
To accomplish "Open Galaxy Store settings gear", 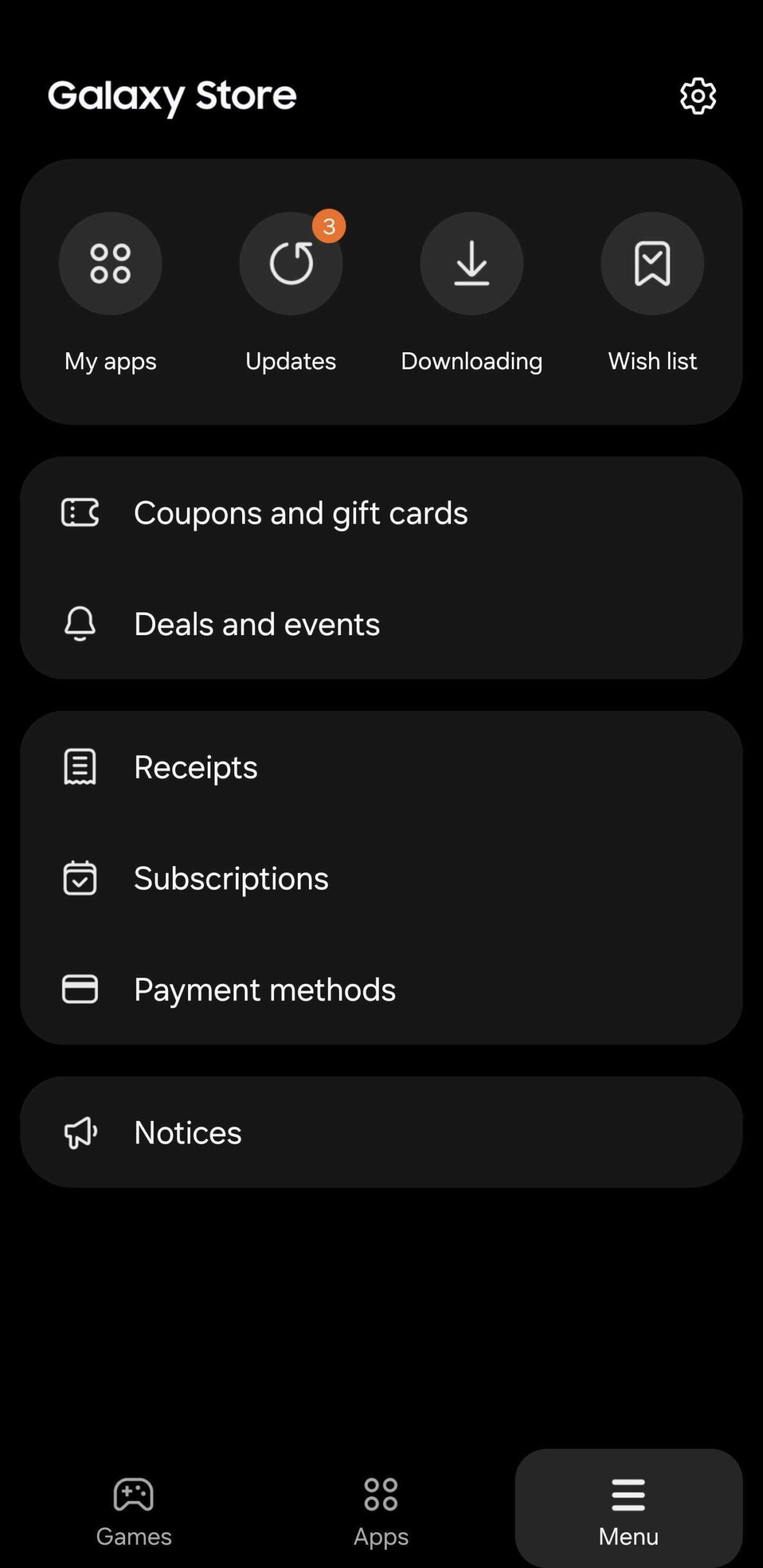I will pos(697,96).
